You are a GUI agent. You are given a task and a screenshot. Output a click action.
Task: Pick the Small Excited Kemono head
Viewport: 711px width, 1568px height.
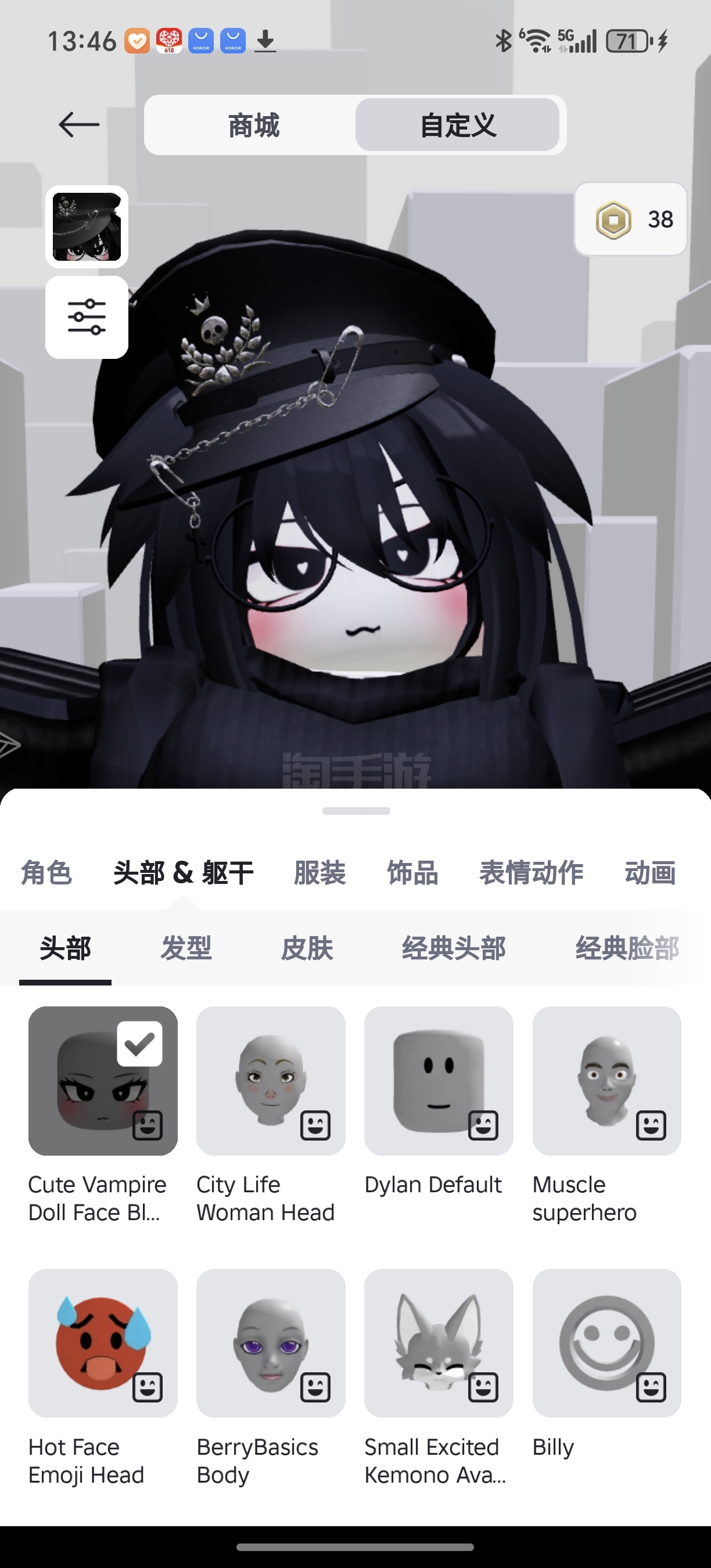point(439,1343)
